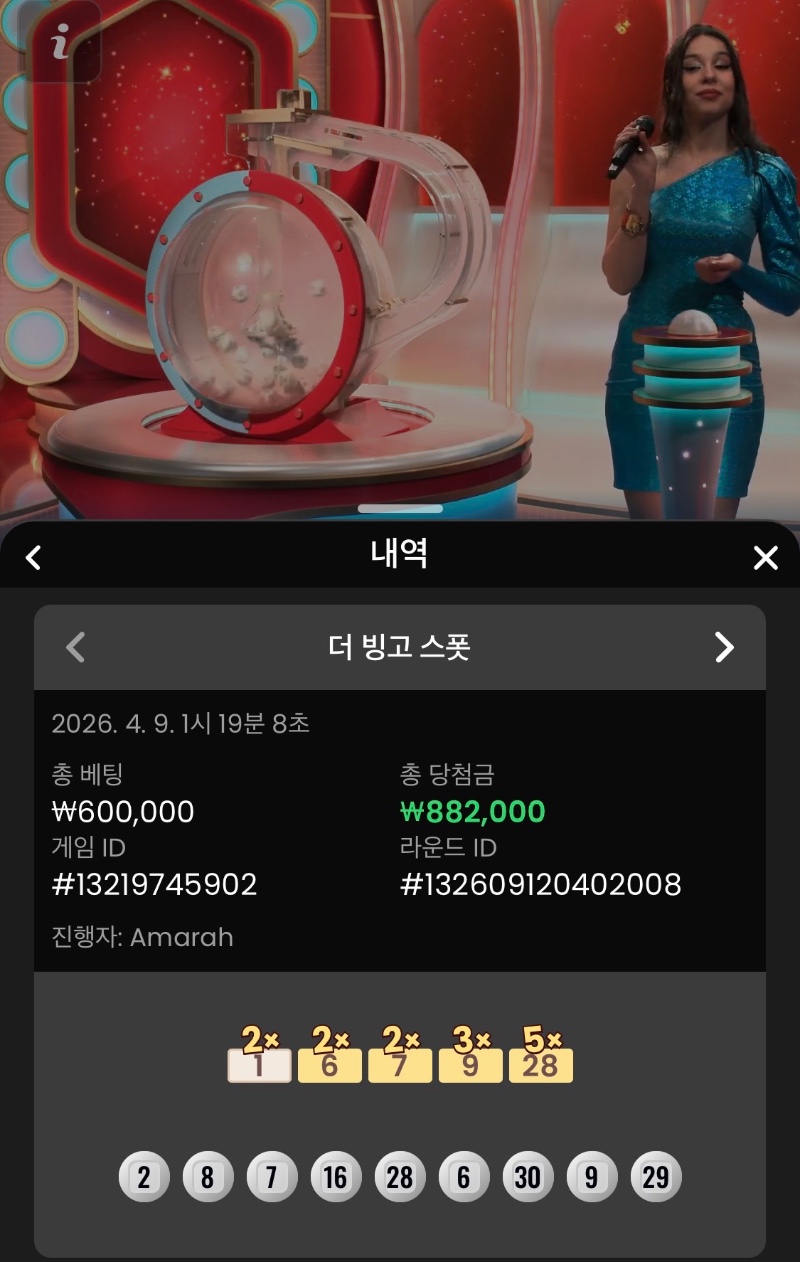The image size is (800, 1262).
Task: View the previous game record
Action: pyautogui.click(x=75, y=647)
